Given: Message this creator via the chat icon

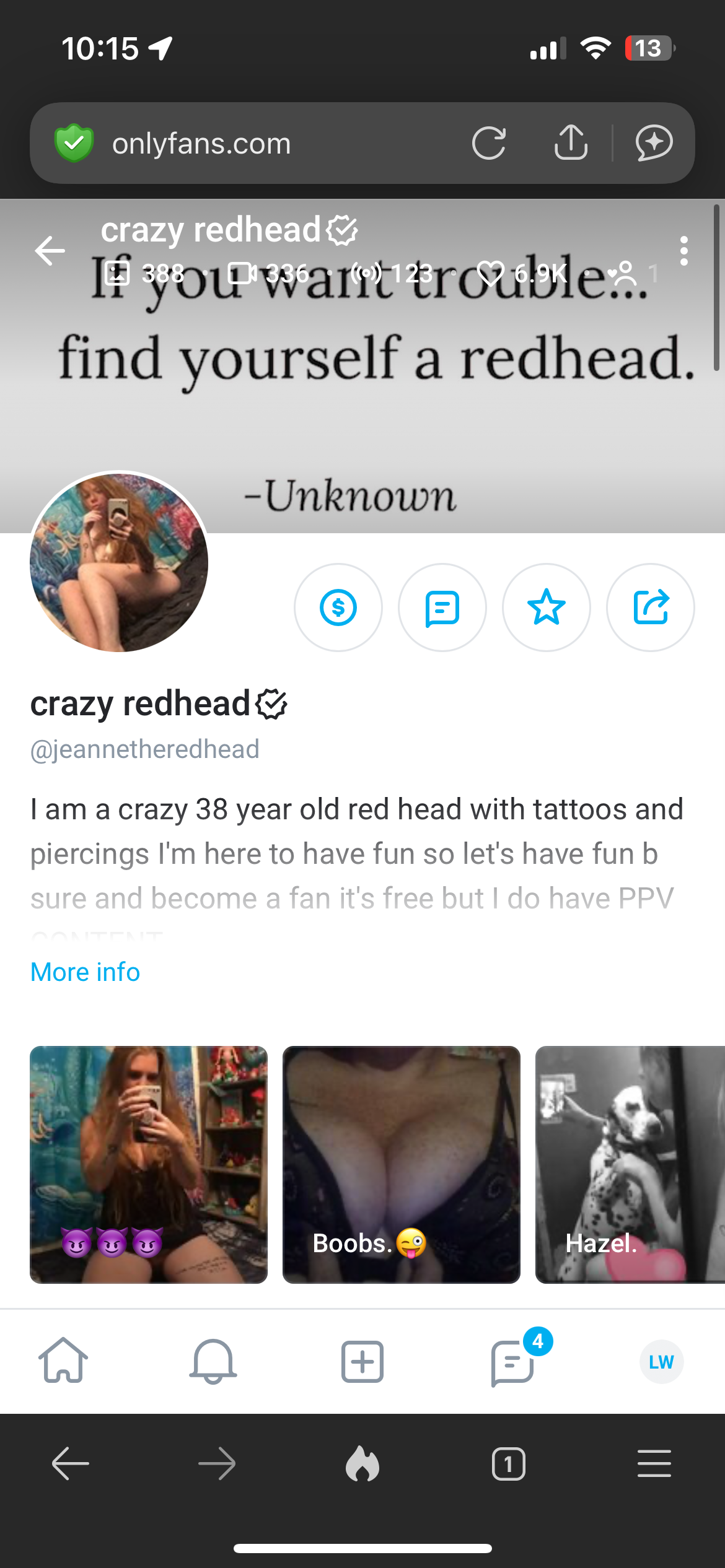Looking at the screenshot, I should (442, 608).
